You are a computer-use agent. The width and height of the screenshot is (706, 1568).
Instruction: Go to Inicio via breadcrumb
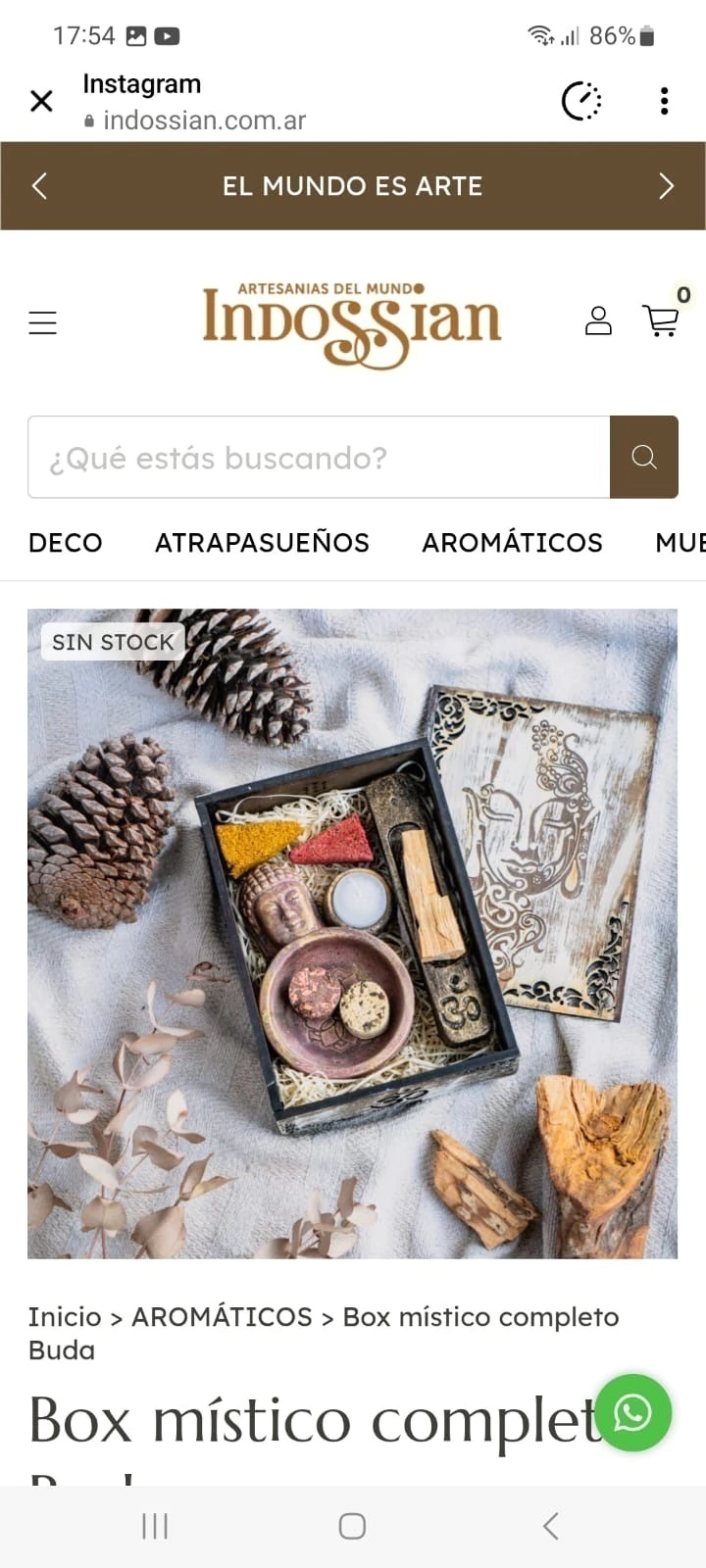click(x=65, y=1317)
